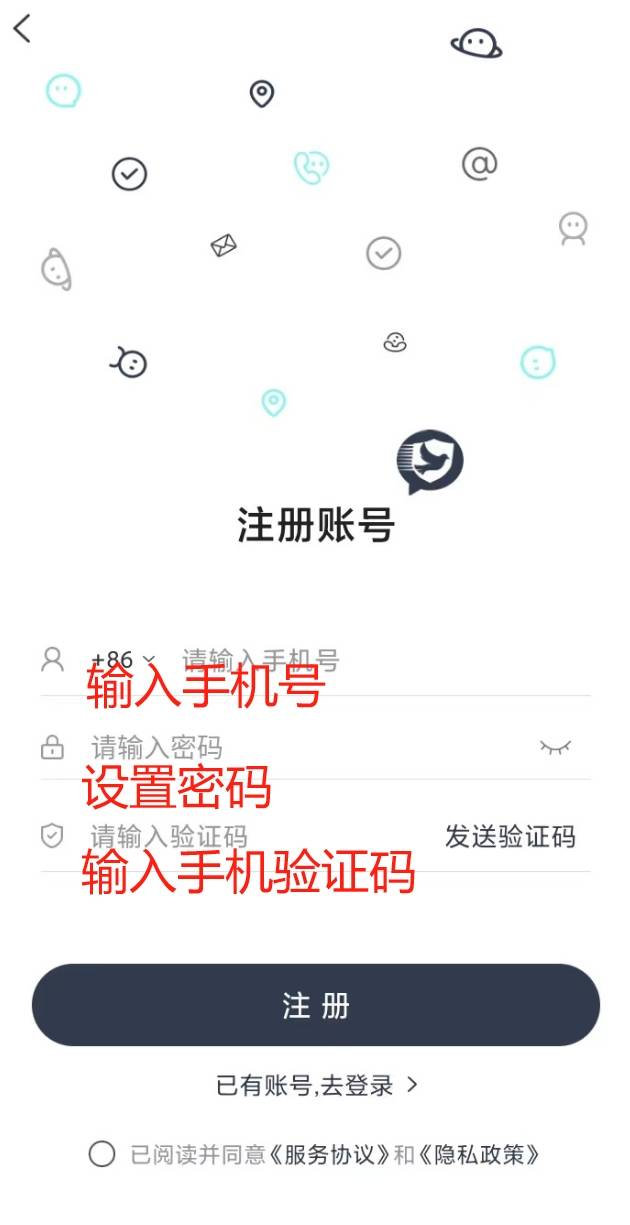Tap the 注册 register button
Viewport: 630px width, 1225px height.
(x=315, y=1005)
